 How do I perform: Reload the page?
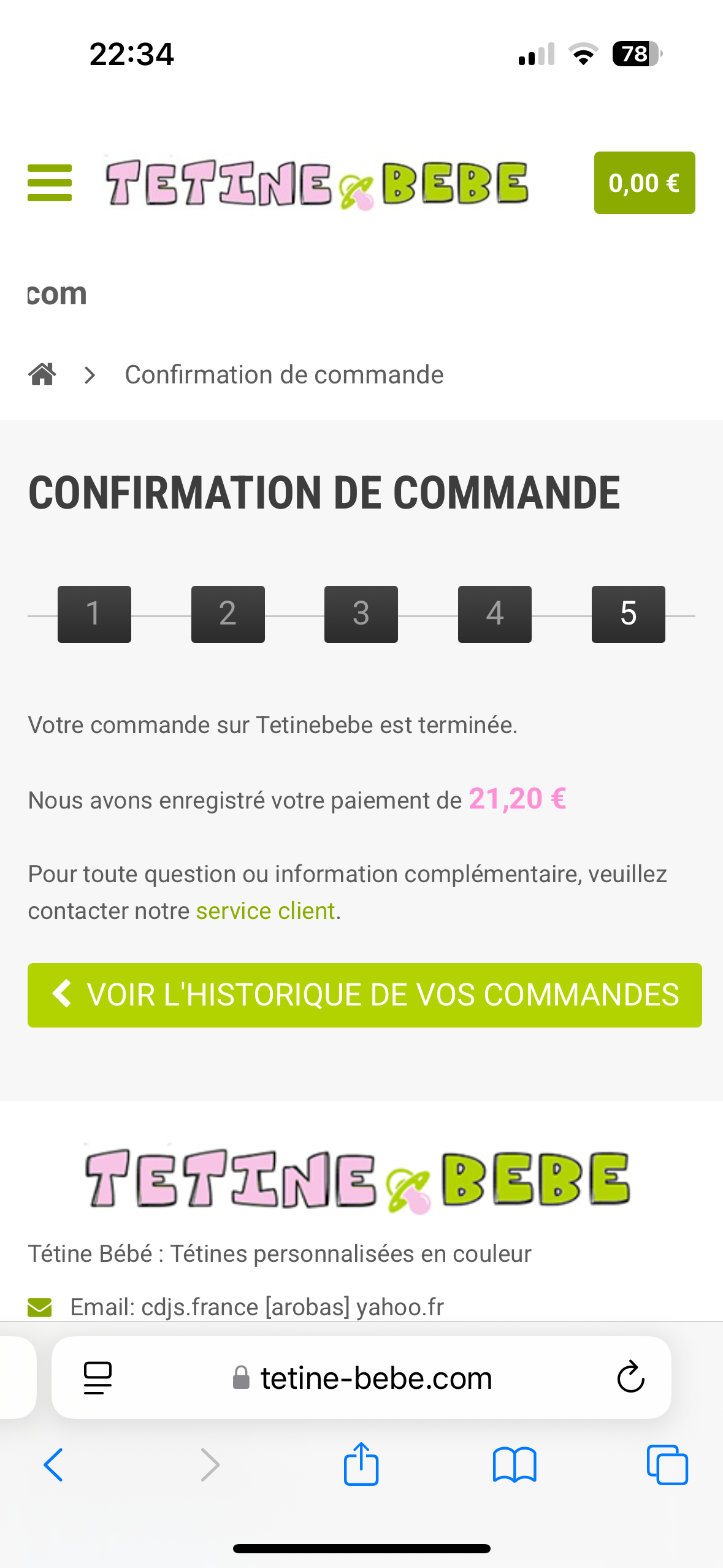630,1378
